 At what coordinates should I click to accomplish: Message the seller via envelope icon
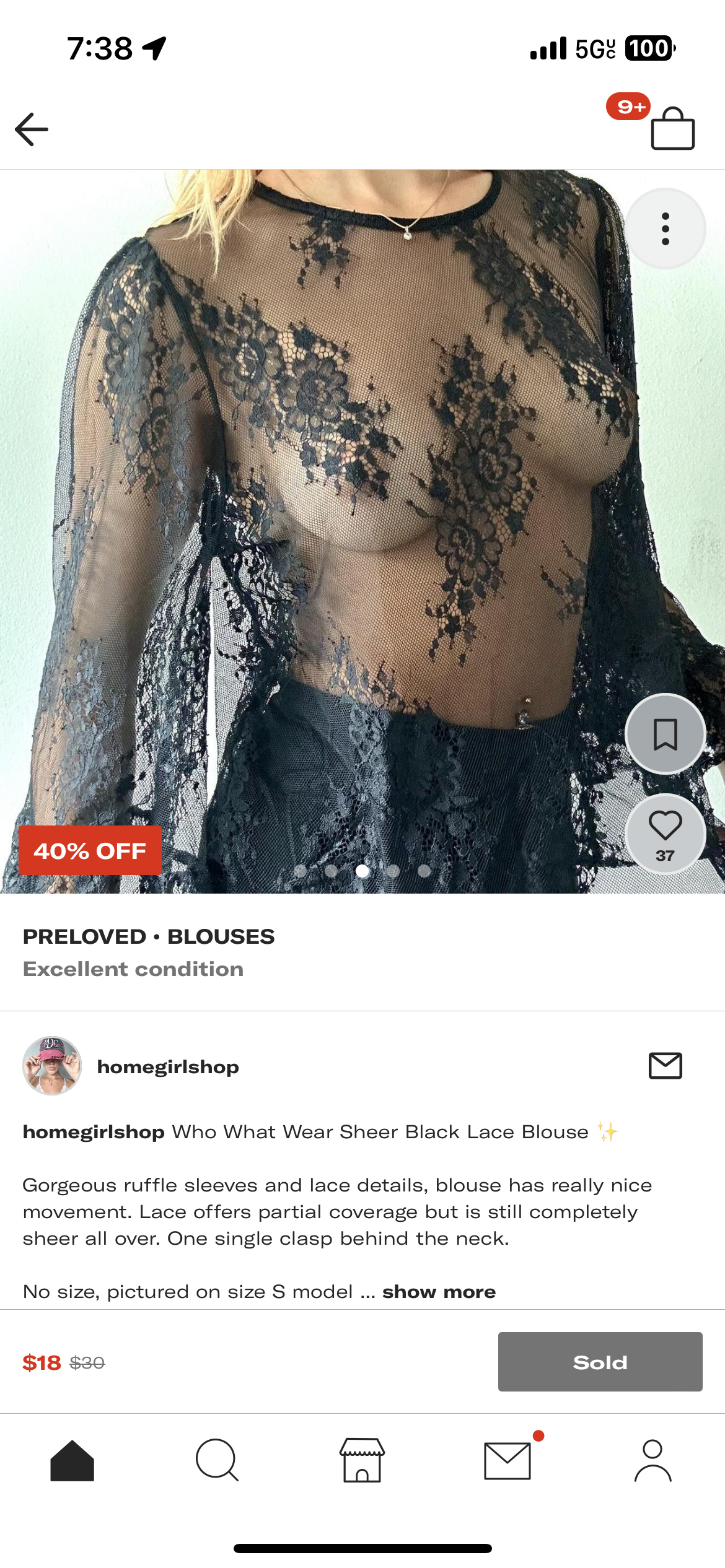tap(665, 1066)
